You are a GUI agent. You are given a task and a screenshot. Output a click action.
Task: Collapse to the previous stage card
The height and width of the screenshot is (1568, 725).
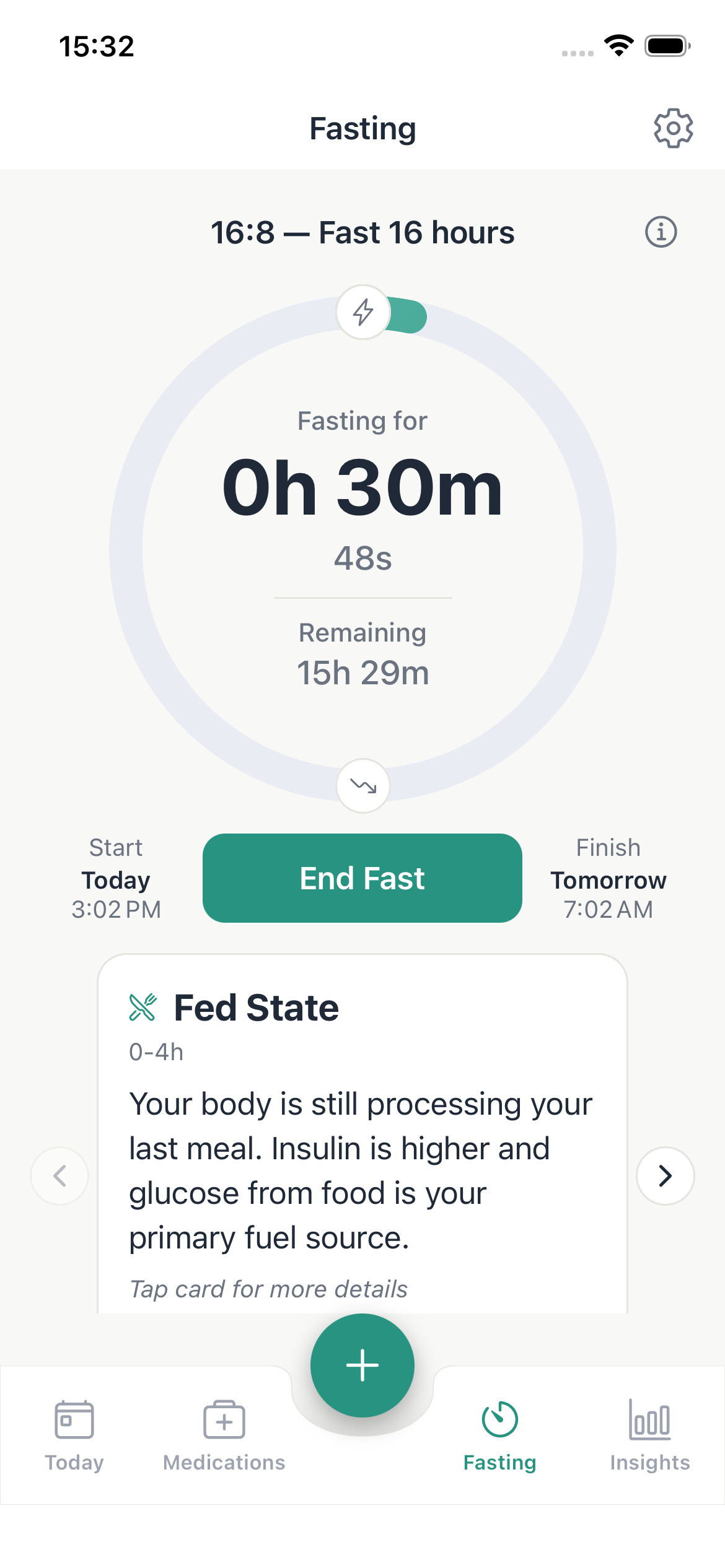(x=59, y=1175)
